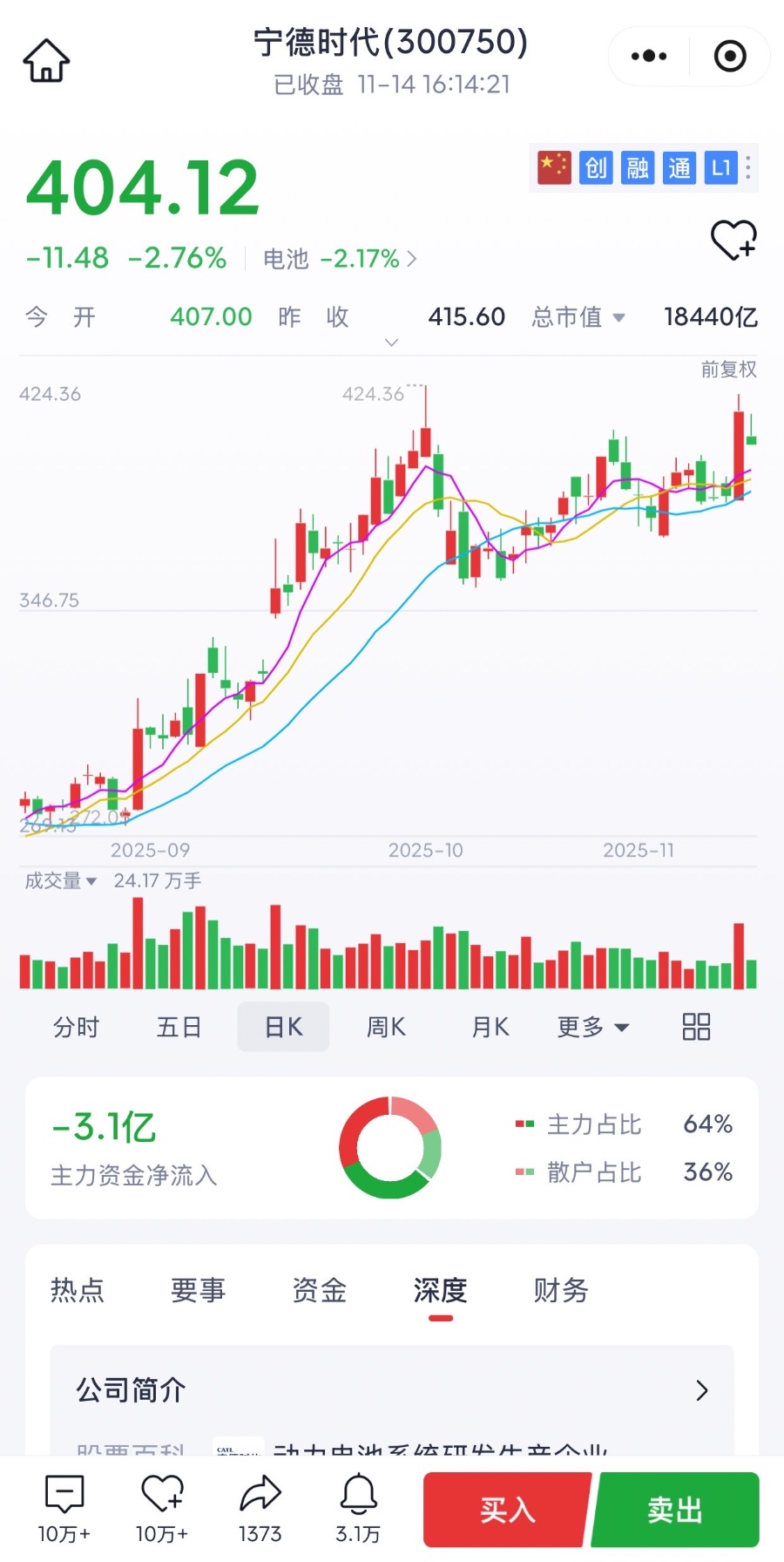Select the 周K chart tab
784x1562 pixels.
tap(386, 1027)
